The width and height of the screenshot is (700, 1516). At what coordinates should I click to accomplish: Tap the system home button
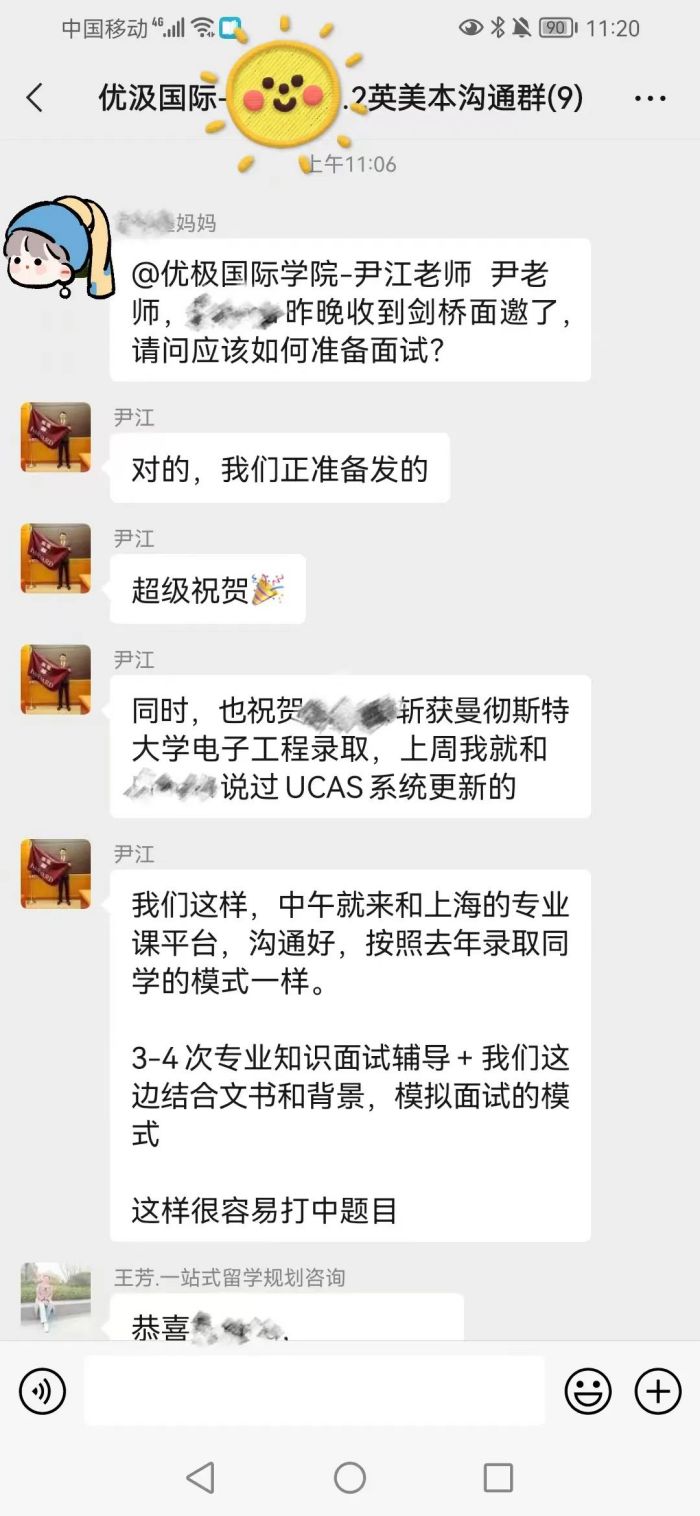pos(350,1477)
